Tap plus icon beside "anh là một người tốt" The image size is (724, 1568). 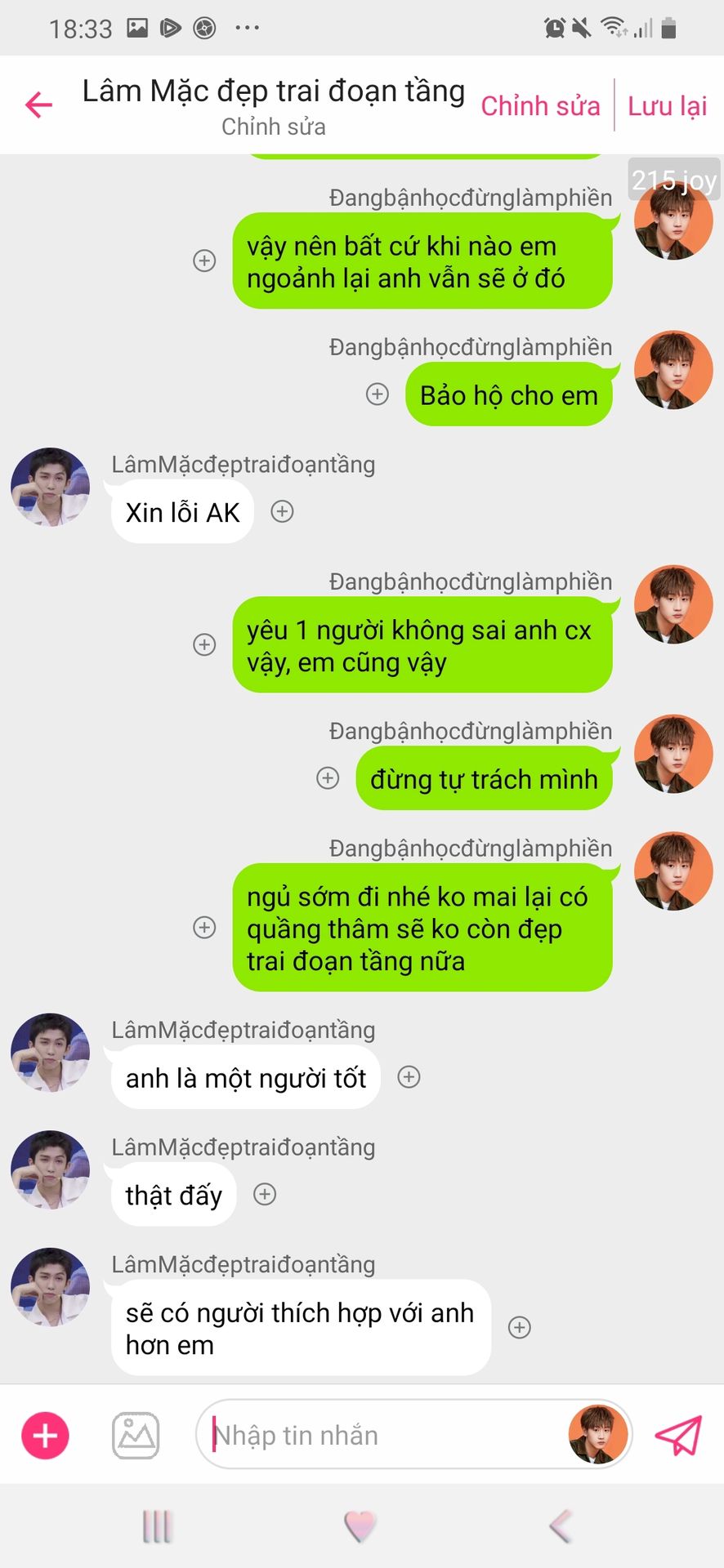tap(409, 1077)
